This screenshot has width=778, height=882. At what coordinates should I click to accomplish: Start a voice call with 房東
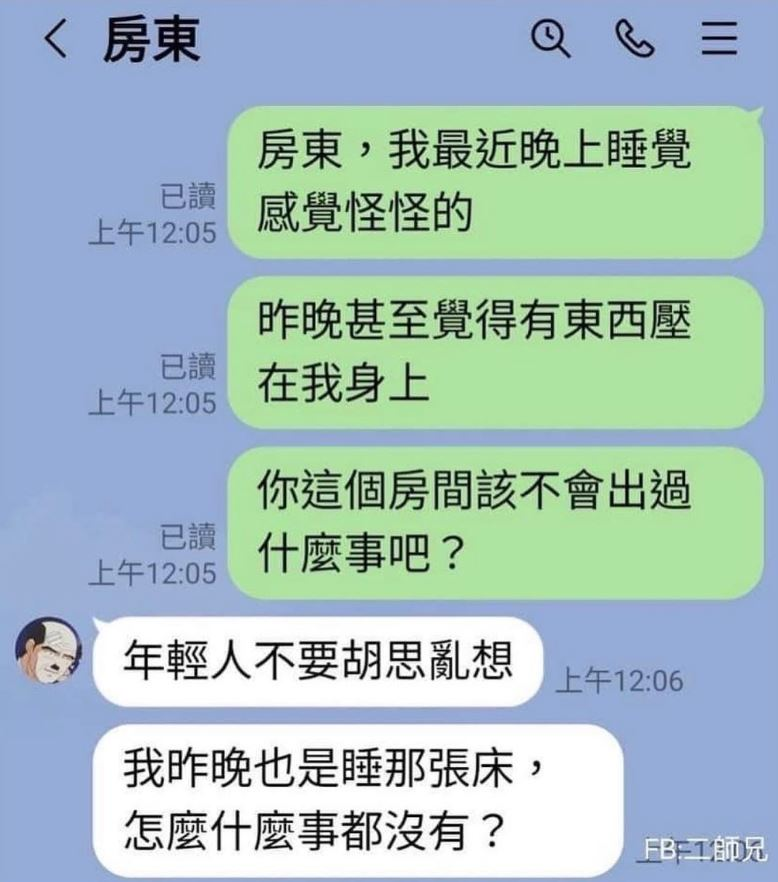[634, 39]
